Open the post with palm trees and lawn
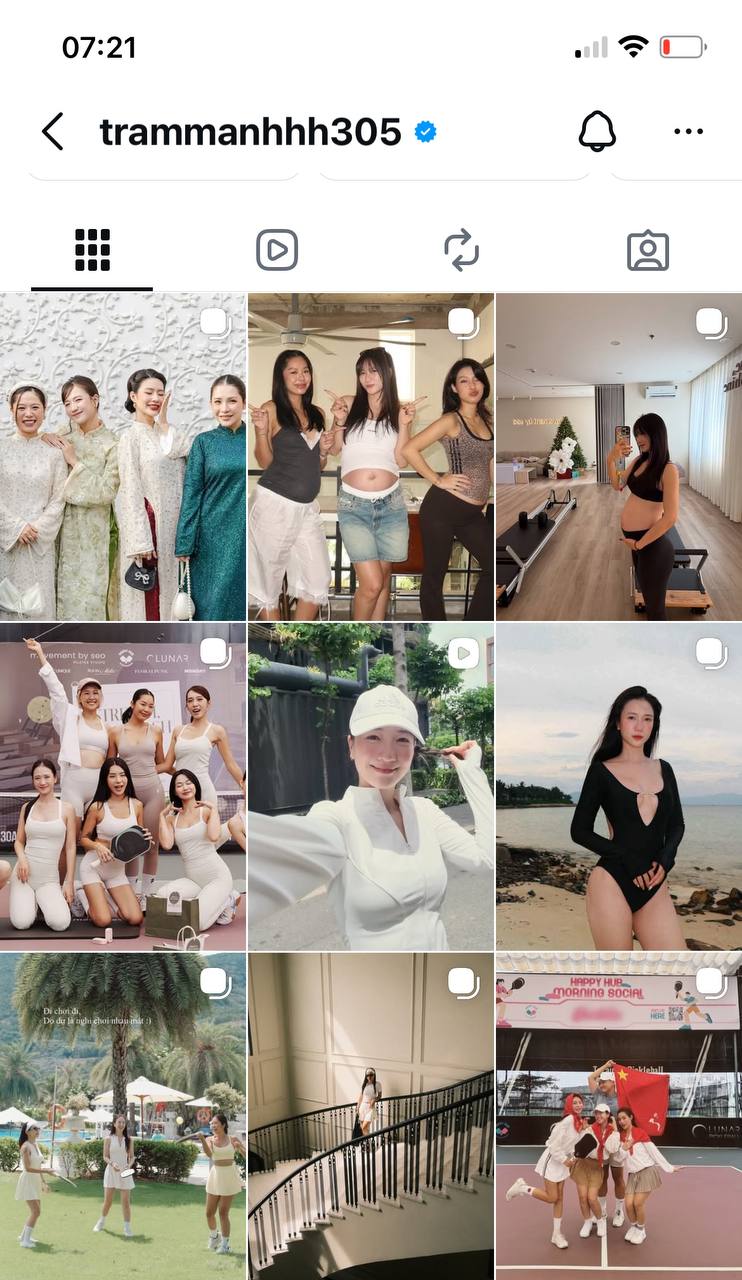 pyautogui.click(x=123, y=1115)
